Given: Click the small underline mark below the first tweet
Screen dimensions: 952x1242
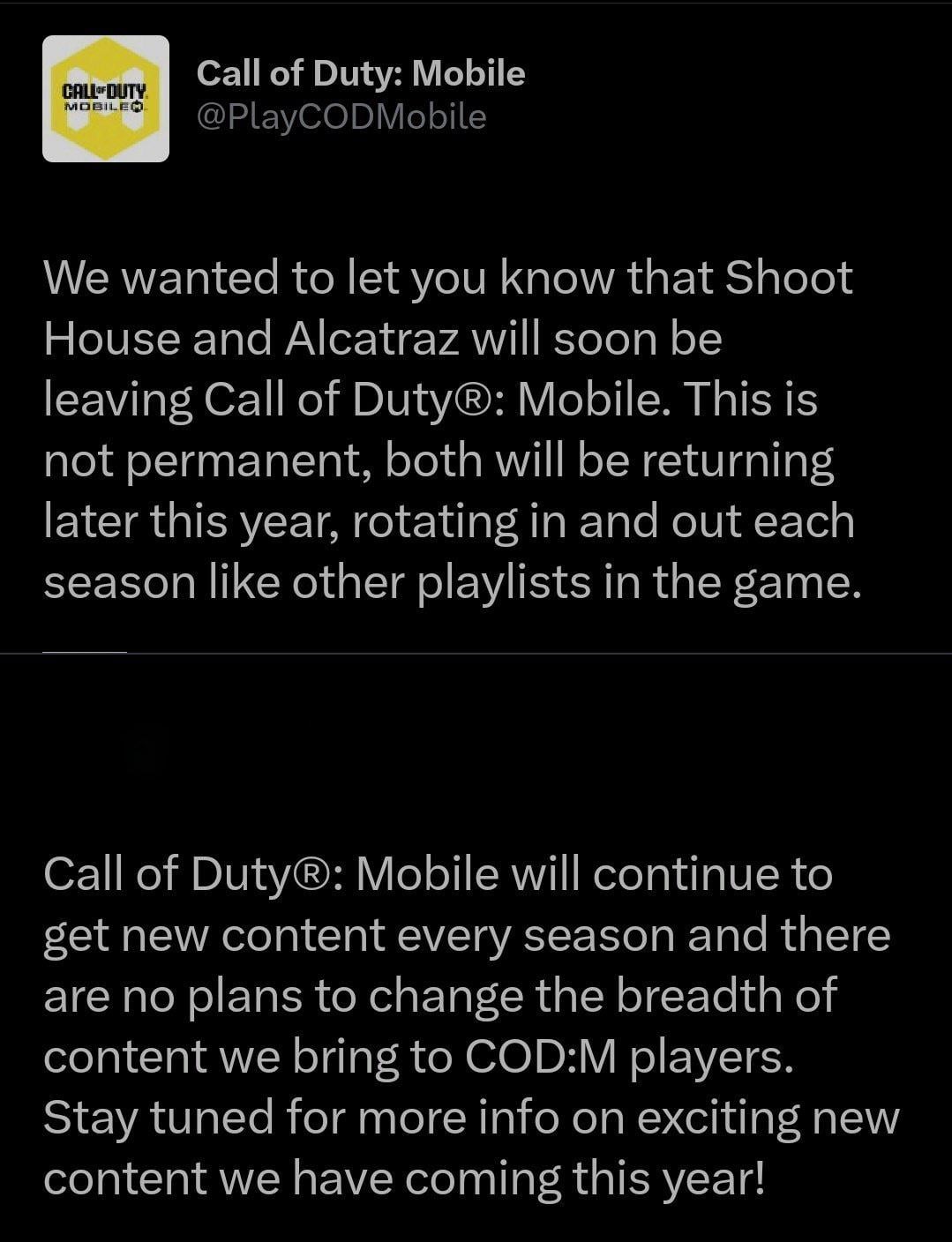Looking at the screenshot, I should (84, 653).
